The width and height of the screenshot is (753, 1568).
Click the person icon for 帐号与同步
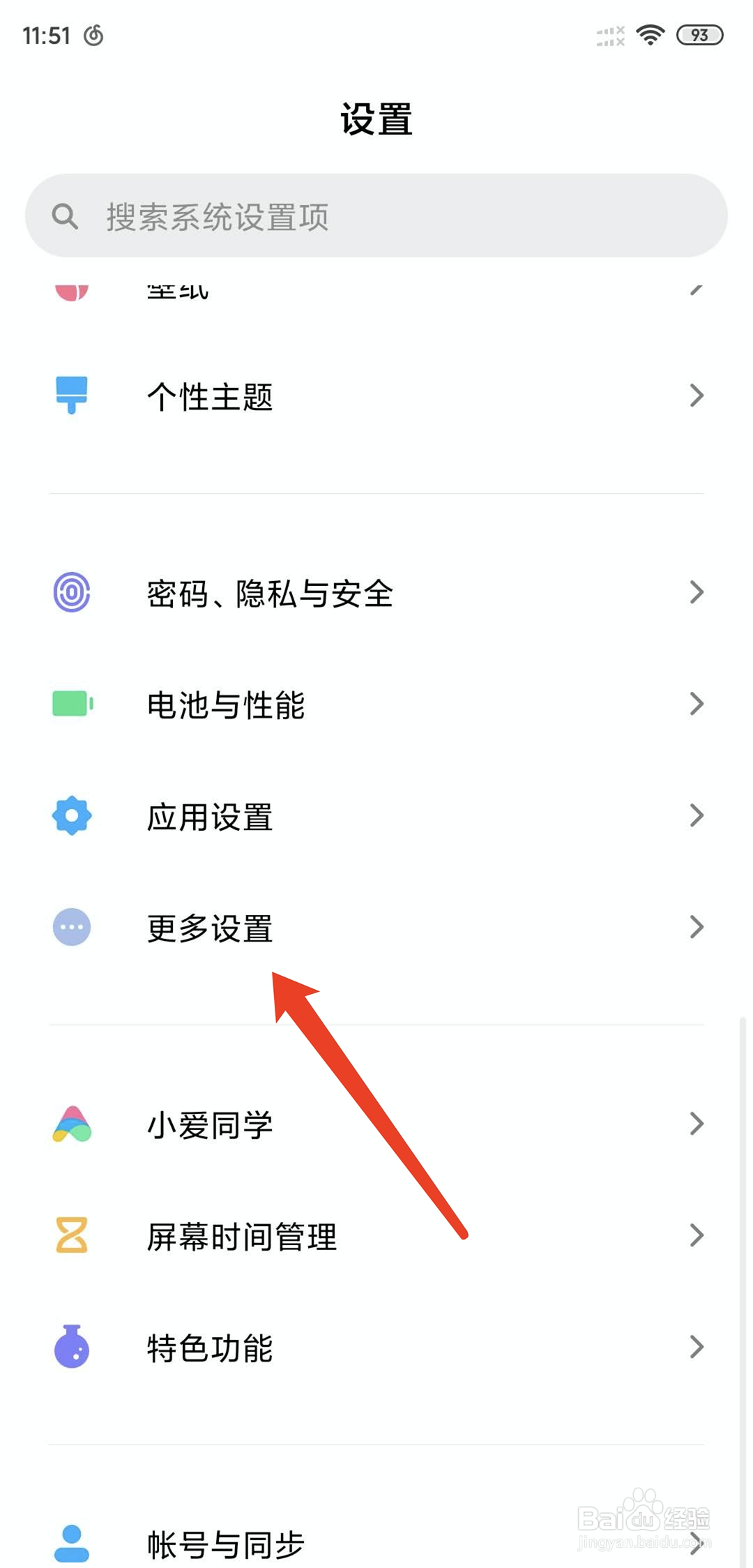(x=70, y=1541)
